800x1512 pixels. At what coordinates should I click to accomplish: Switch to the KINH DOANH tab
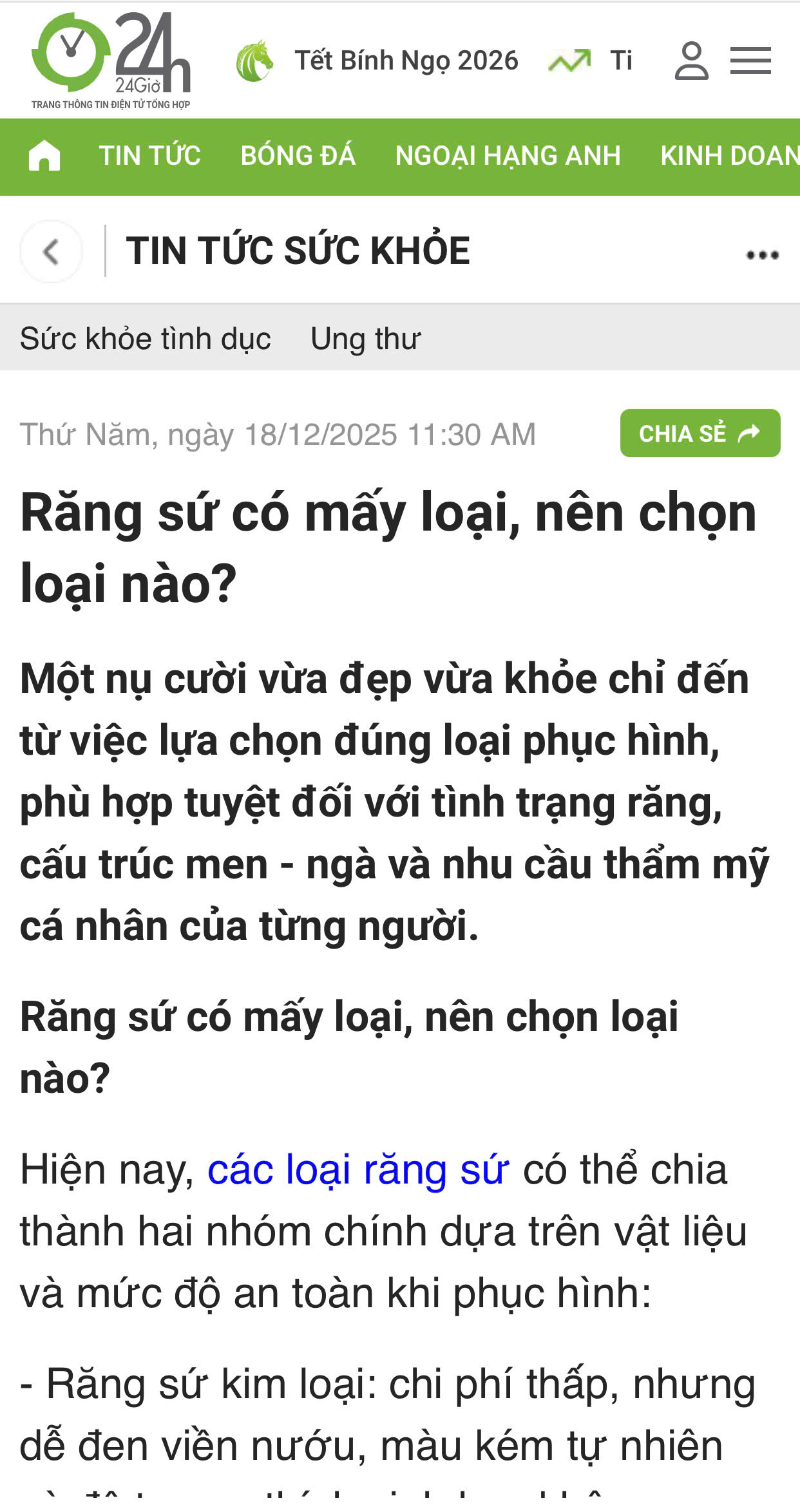point(729,156)
